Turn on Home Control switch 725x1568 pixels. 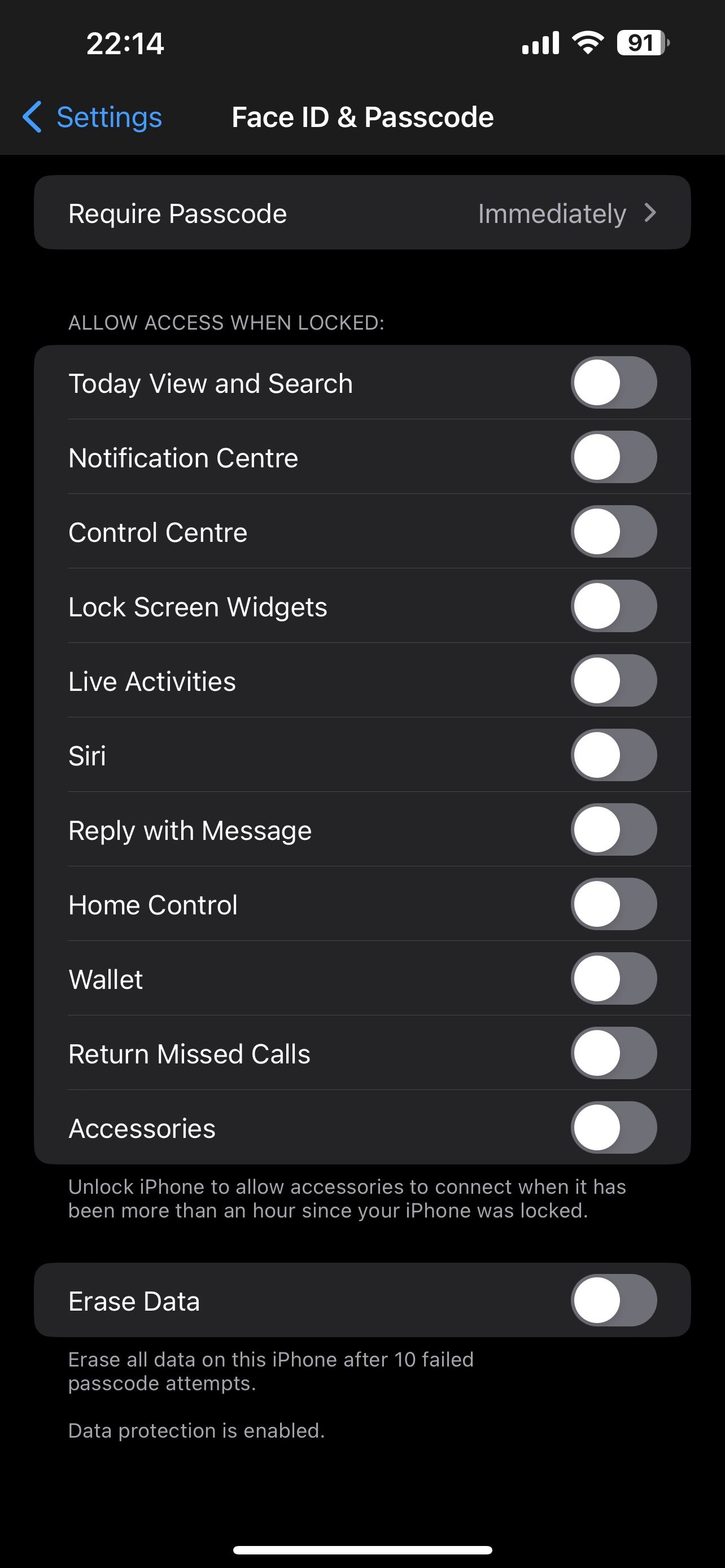tap(613, 905)
